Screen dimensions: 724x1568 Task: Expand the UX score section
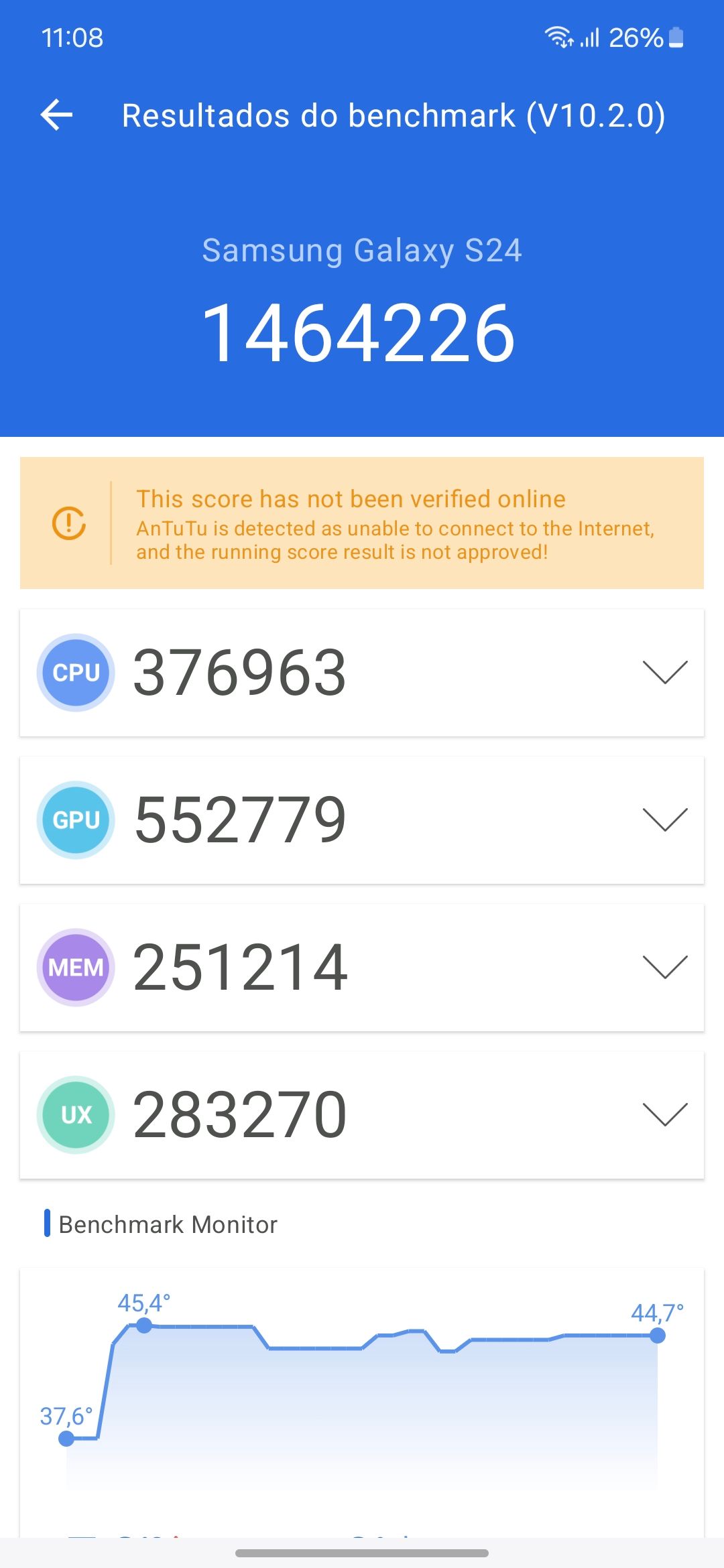tap(664, 1114)
